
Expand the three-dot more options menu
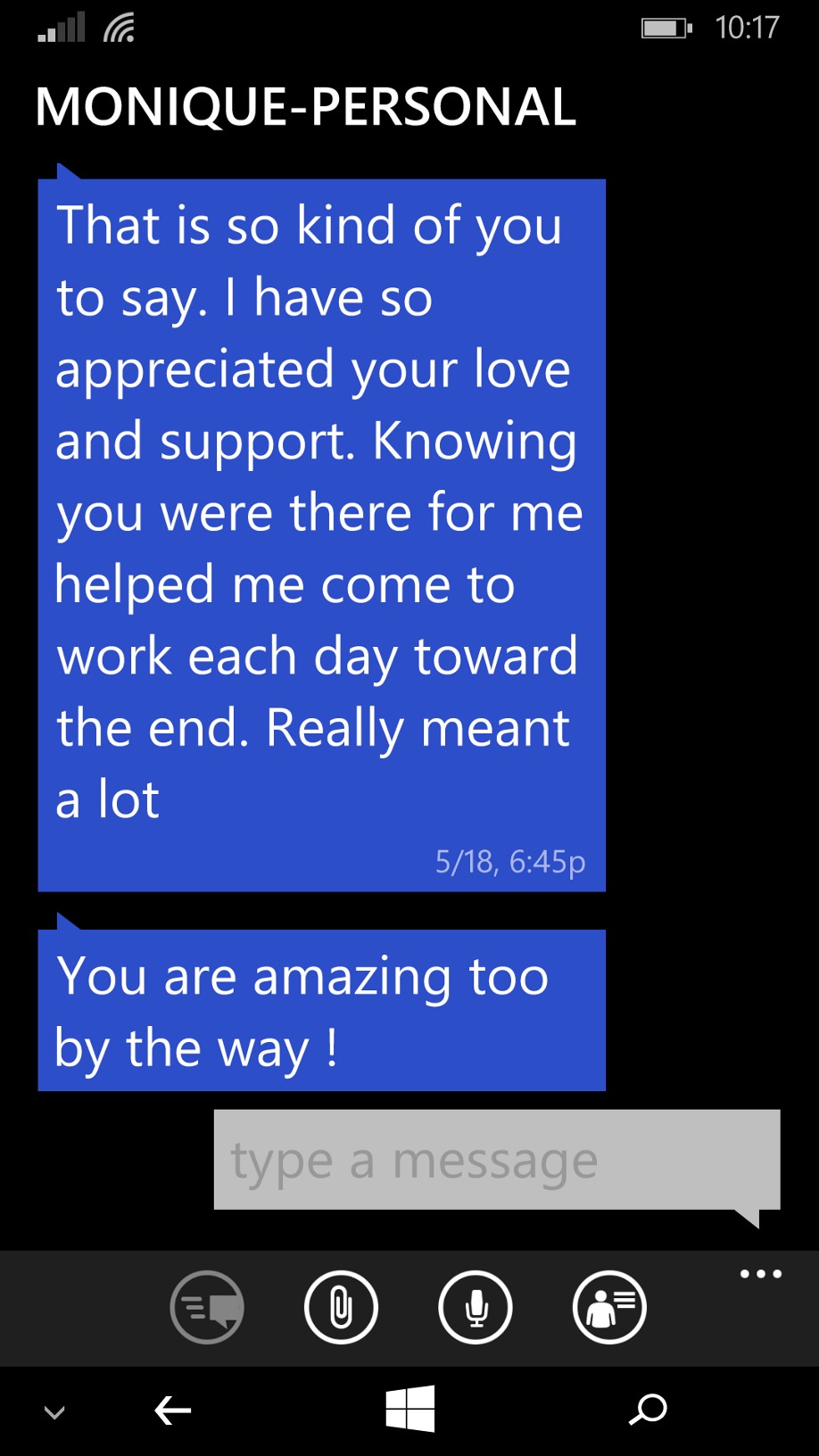pos(760,1274)
